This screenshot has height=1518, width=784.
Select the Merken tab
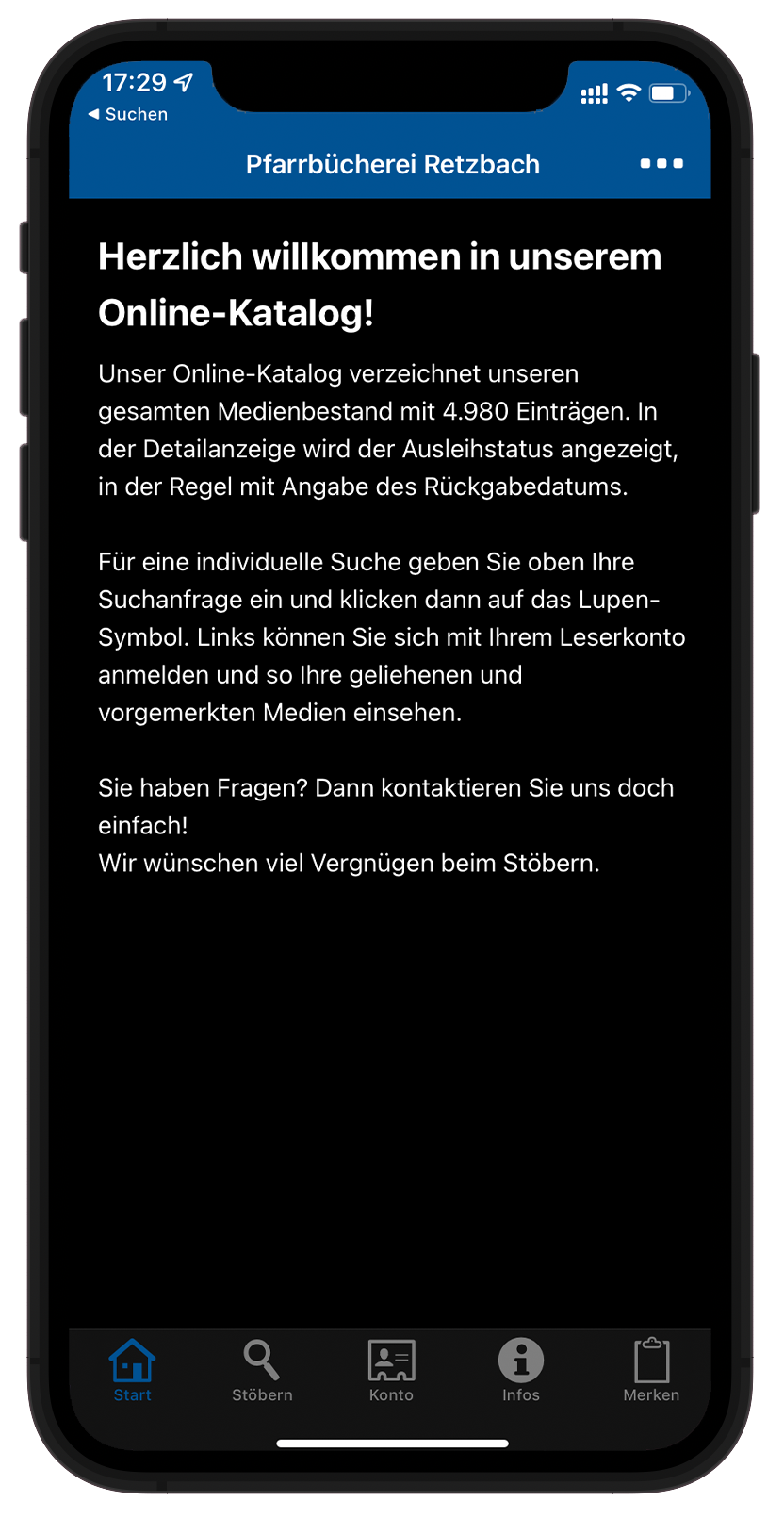[651, 1371]
